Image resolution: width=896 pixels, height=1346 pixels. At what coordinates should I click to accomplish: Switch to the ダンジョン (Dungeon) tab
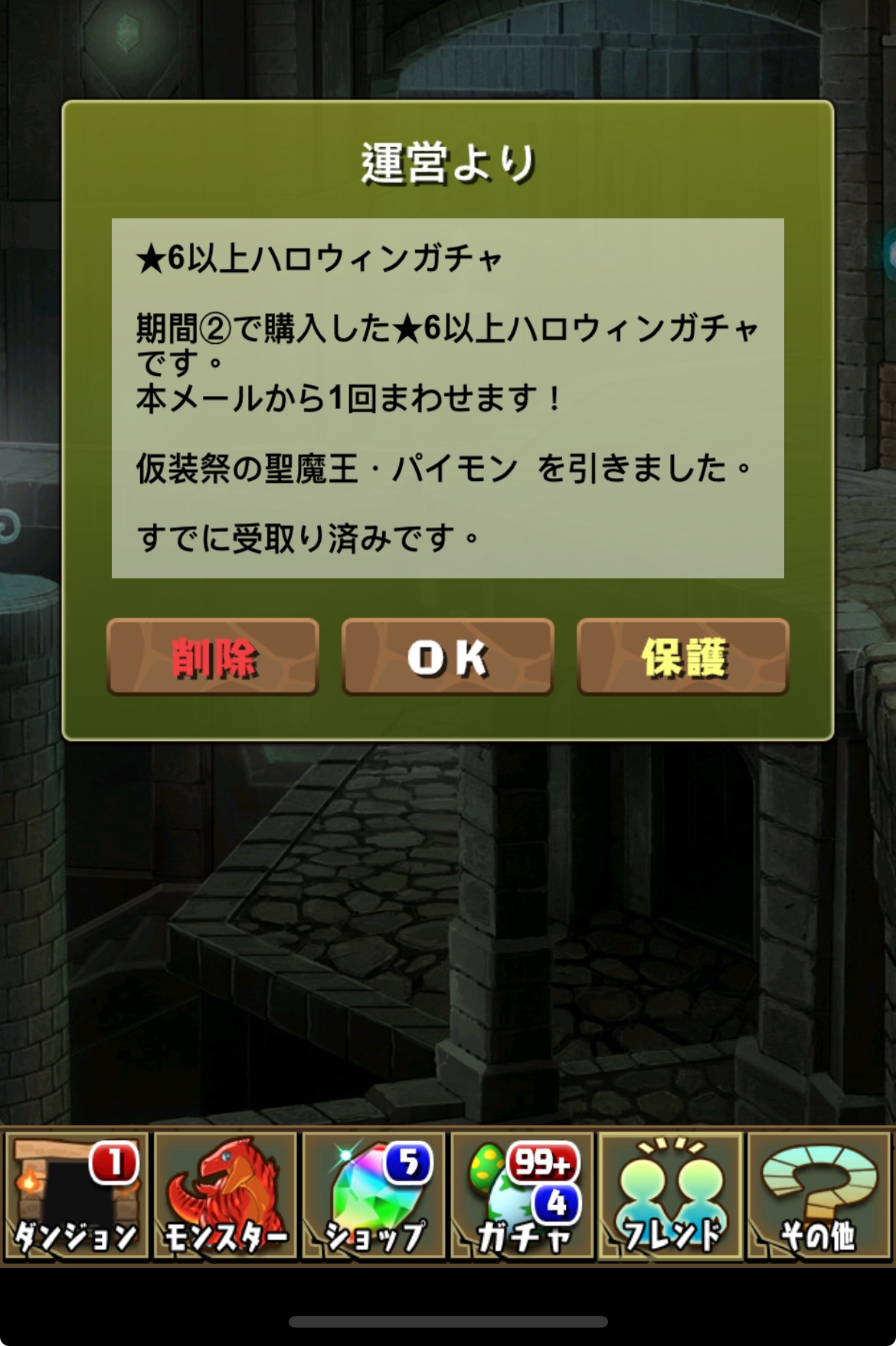[x=76, y=1197]
